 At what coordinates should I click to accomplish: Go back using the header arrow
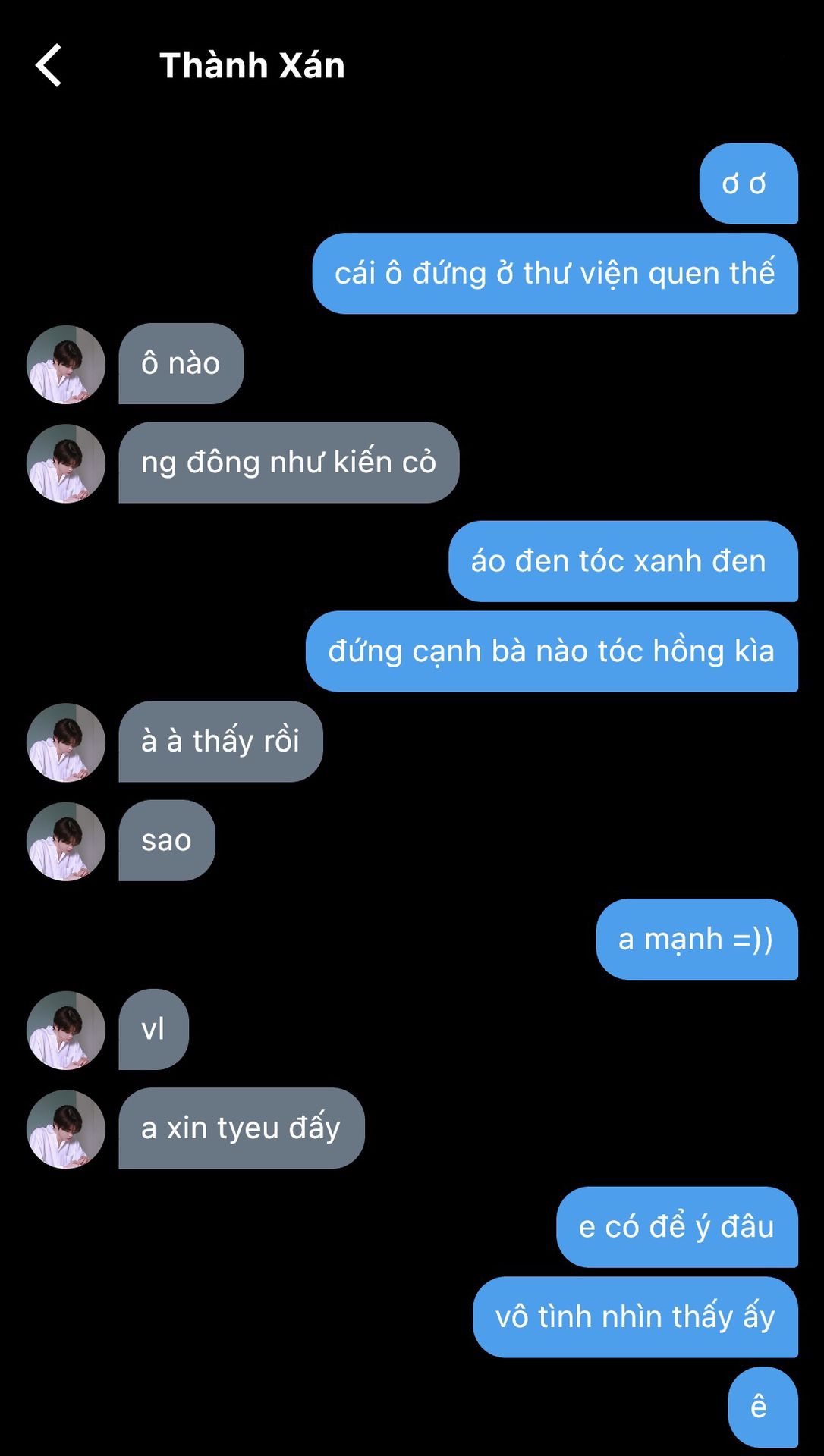coord(49,65)
